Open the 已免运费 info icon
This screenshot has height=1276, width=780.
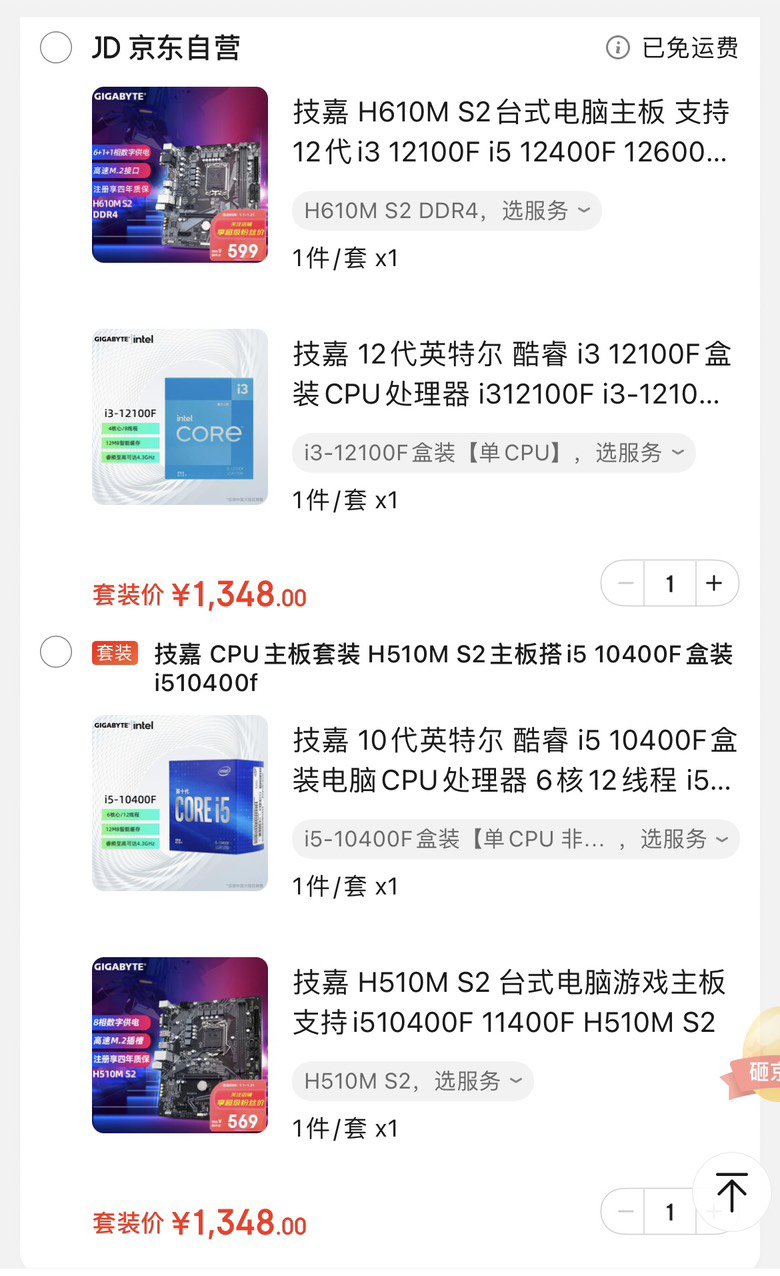[618, 47]
